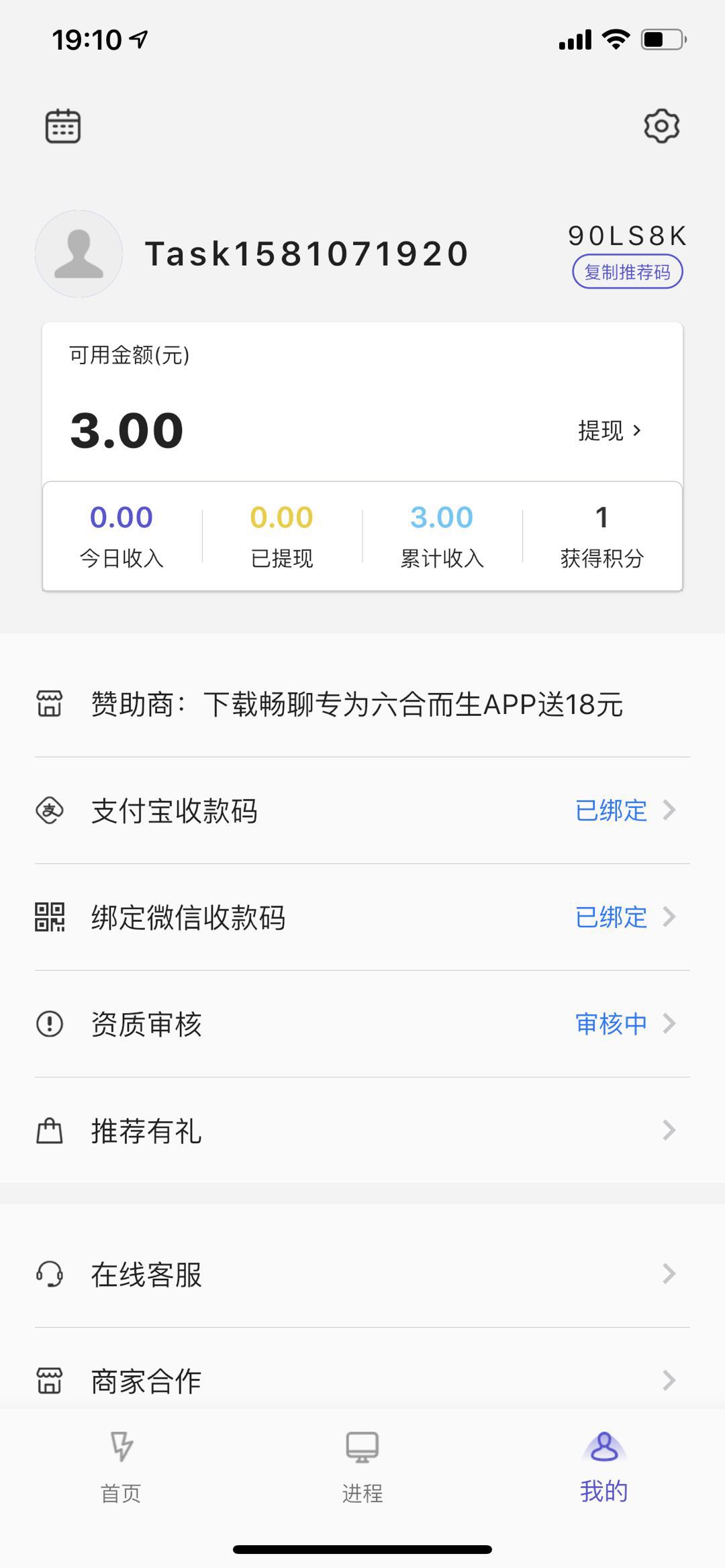Tap the 复制推荐码 button
The height and width of the screenshot is (1568, 725).
627,272
